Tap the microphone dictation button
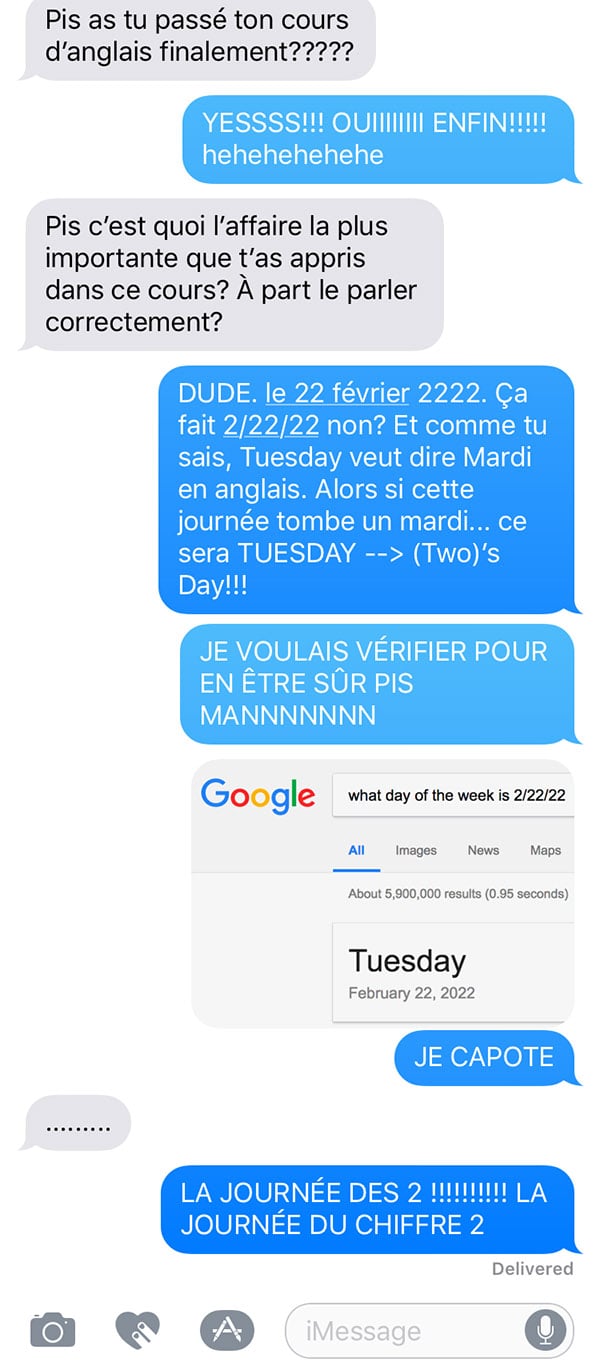The image size is (600, 1370). click(x=545, y=1331)
